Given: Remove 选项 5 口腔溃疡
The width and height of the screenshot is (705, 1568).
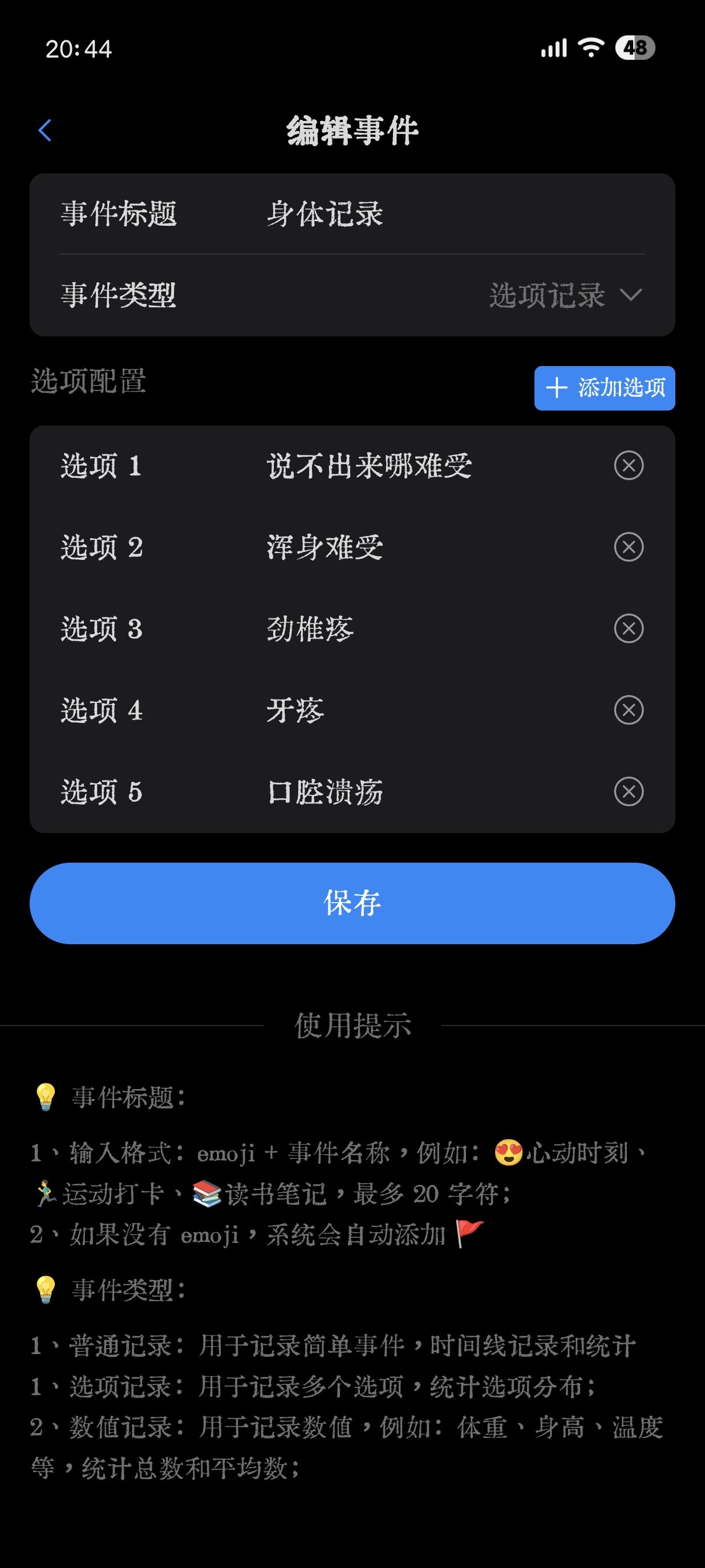Looking at the screenshot, I should pos(629,791).
